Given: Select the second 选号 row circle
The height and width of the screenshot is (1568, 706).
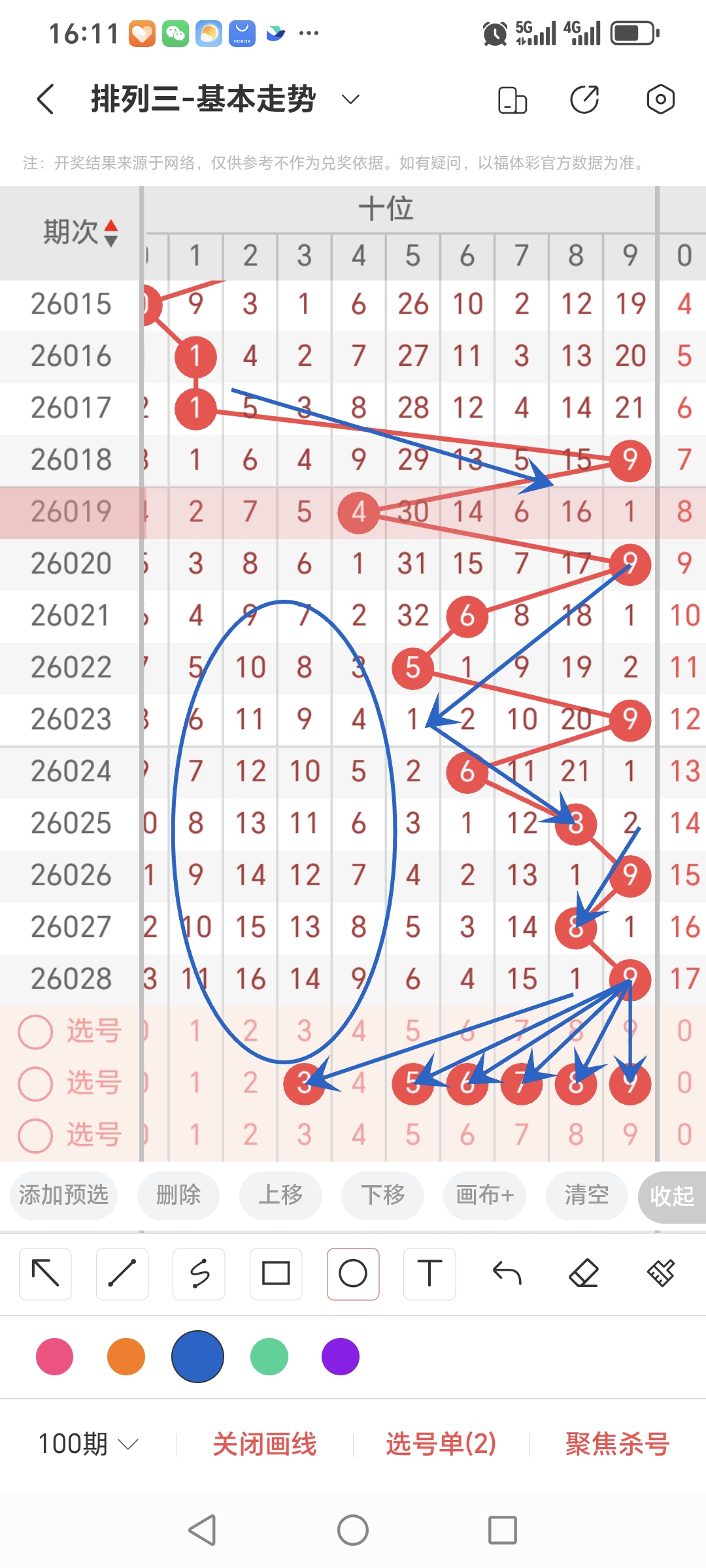Looking at the screenshot, I should (x=36, y=1083).
